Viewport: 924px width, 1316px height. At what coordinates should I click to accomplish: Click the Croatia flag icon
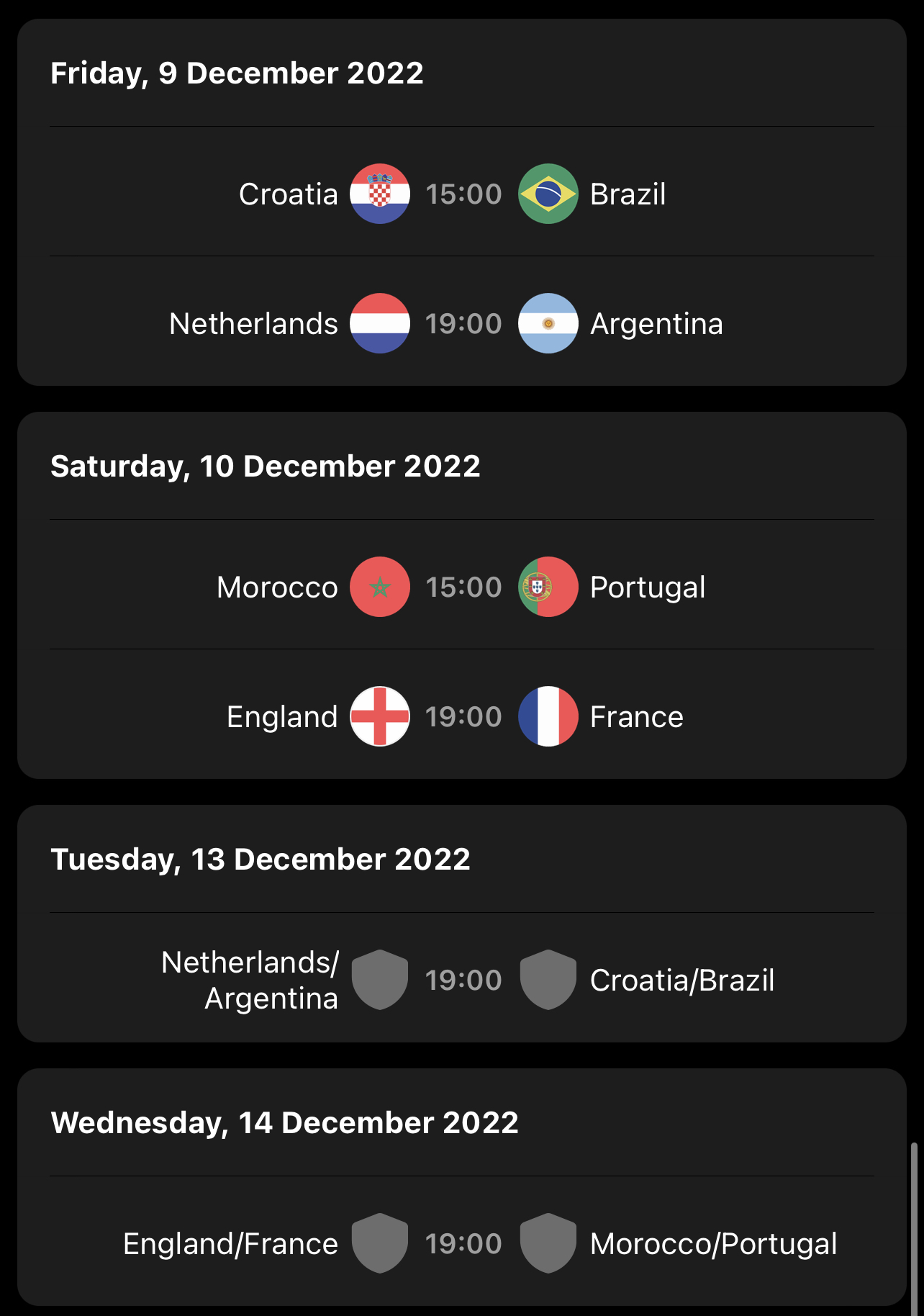coord(381,193)
